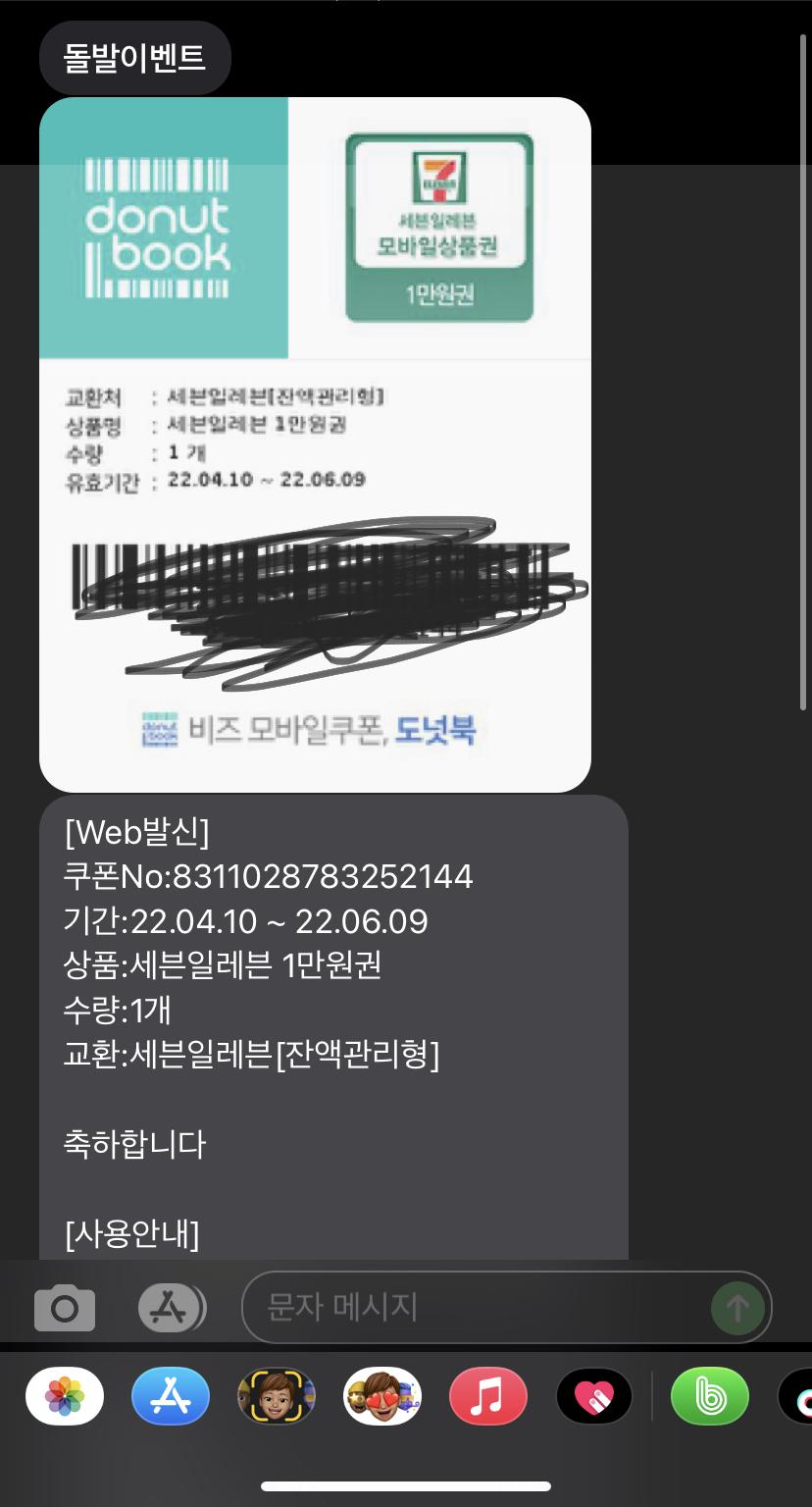Open the Music app in the drawer

[488, 1396]
